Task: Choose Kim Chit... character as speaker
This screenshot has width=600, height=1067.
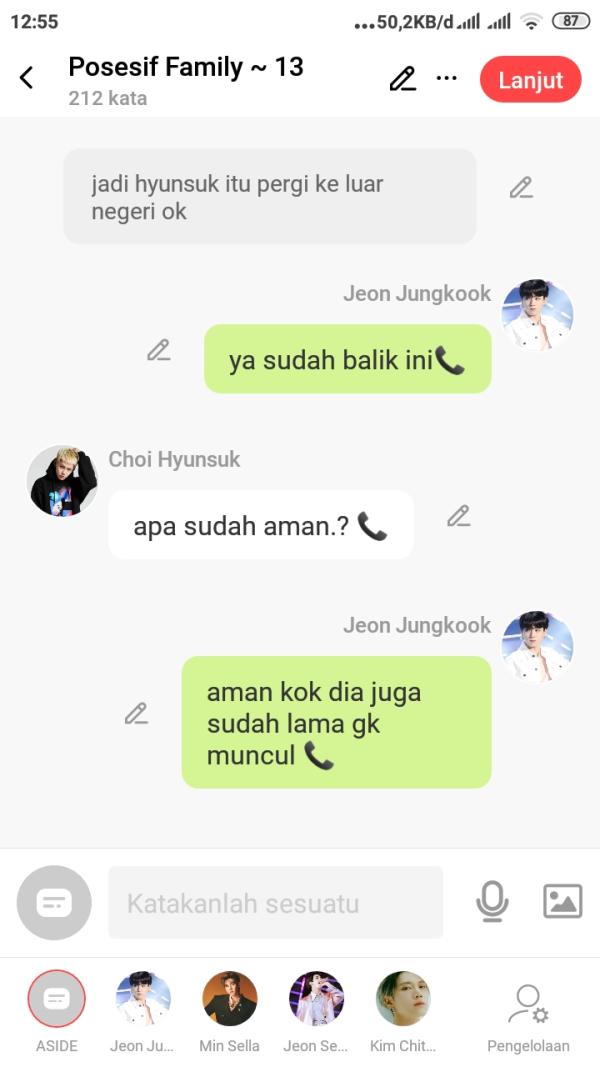Action: coord(403,1000)
